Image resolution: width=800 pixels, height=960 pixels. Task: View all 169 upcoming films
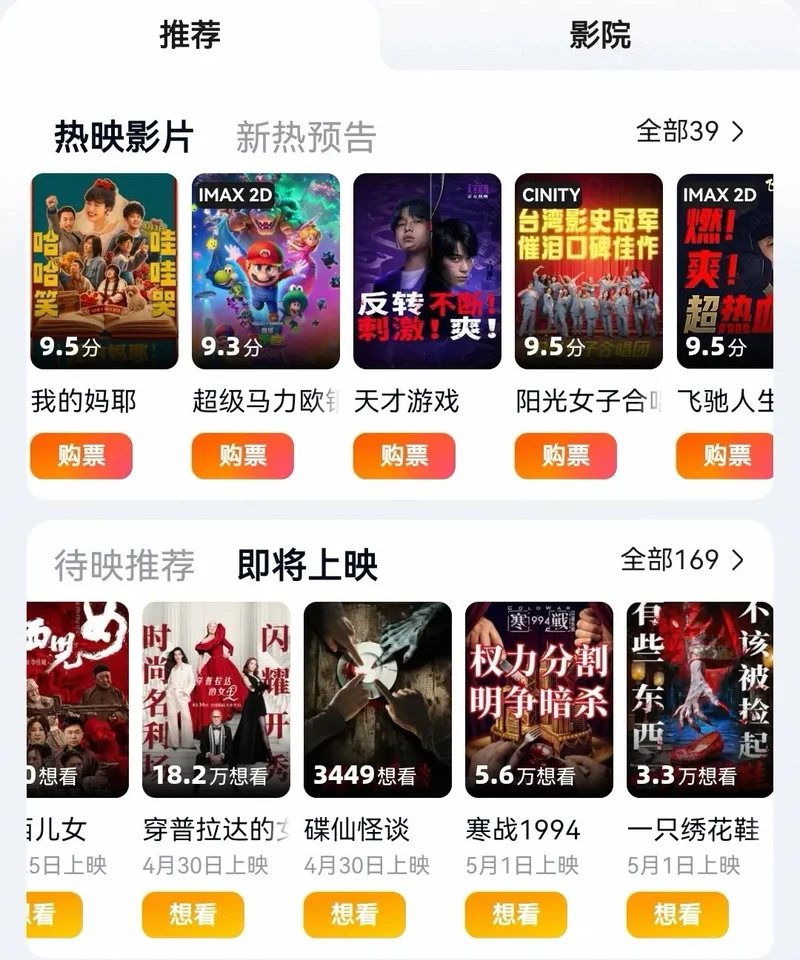coord(682,560)
